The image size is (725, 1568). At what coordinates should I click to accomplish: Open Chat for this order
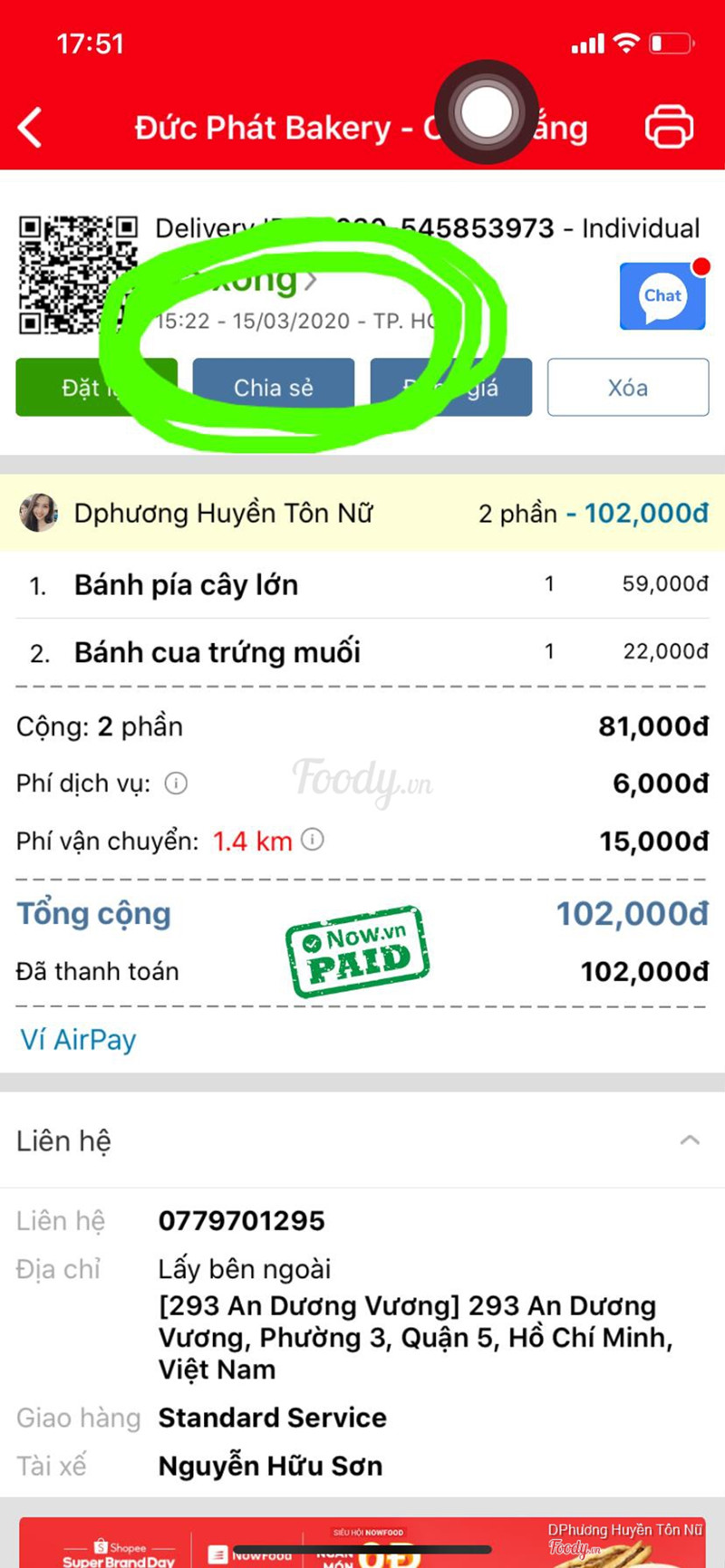pos(662,296)
